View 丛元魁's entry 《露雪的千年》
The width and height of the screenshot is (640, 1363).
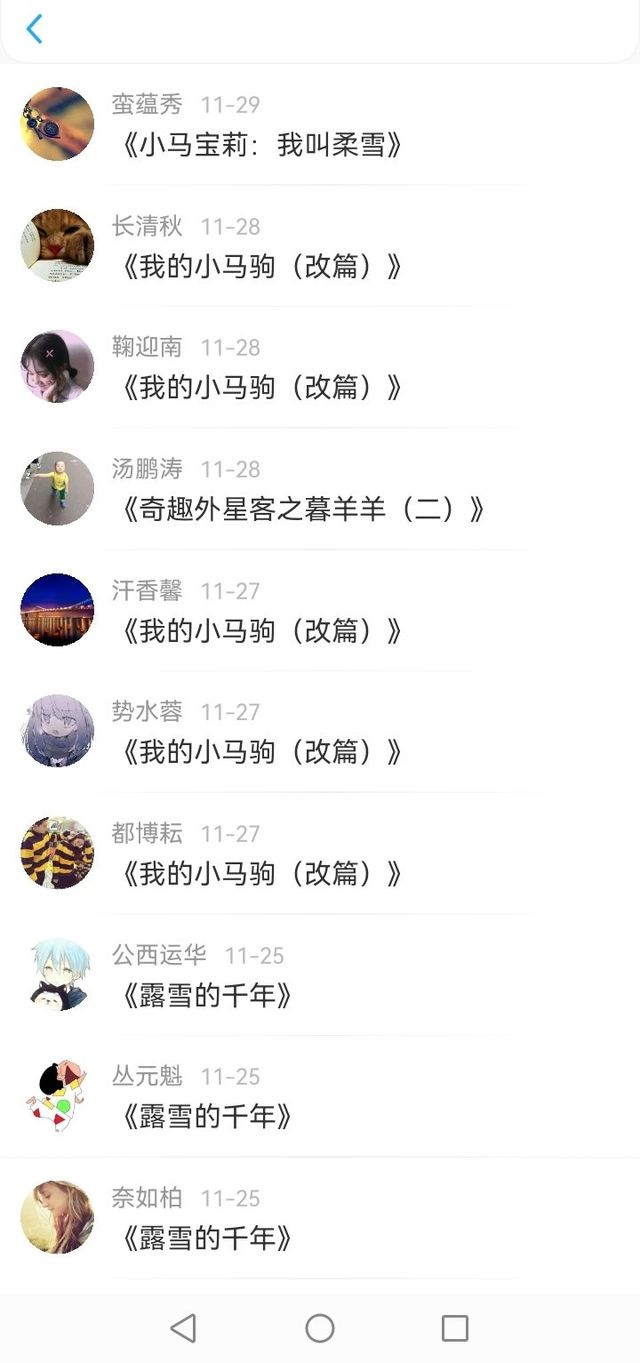[207, 1117]
